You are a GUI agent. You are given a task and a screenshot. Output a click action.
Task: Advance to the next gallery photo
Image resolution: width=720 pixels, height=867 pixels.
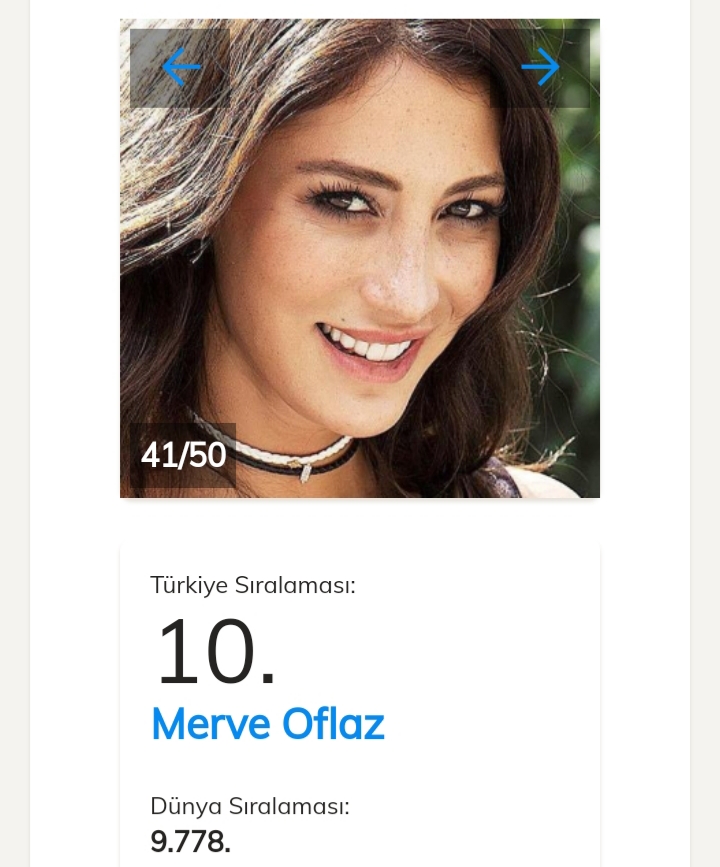pos(540,68)
